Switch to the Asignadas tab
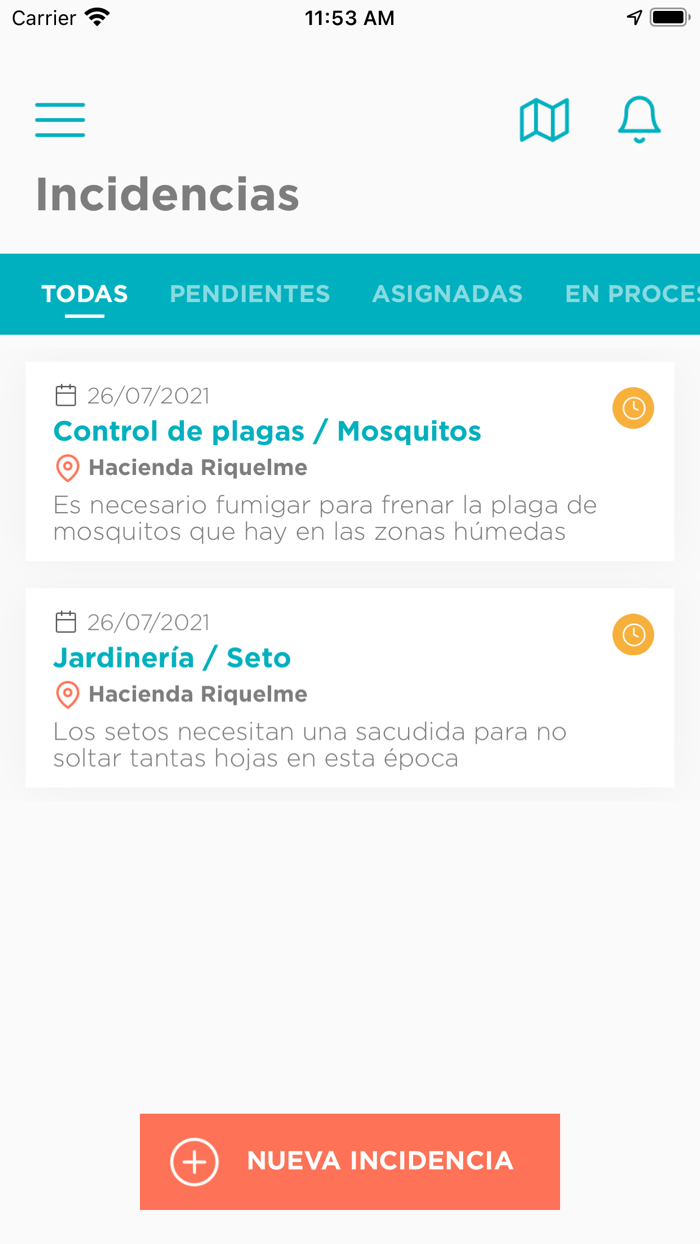 click(447, 294)
